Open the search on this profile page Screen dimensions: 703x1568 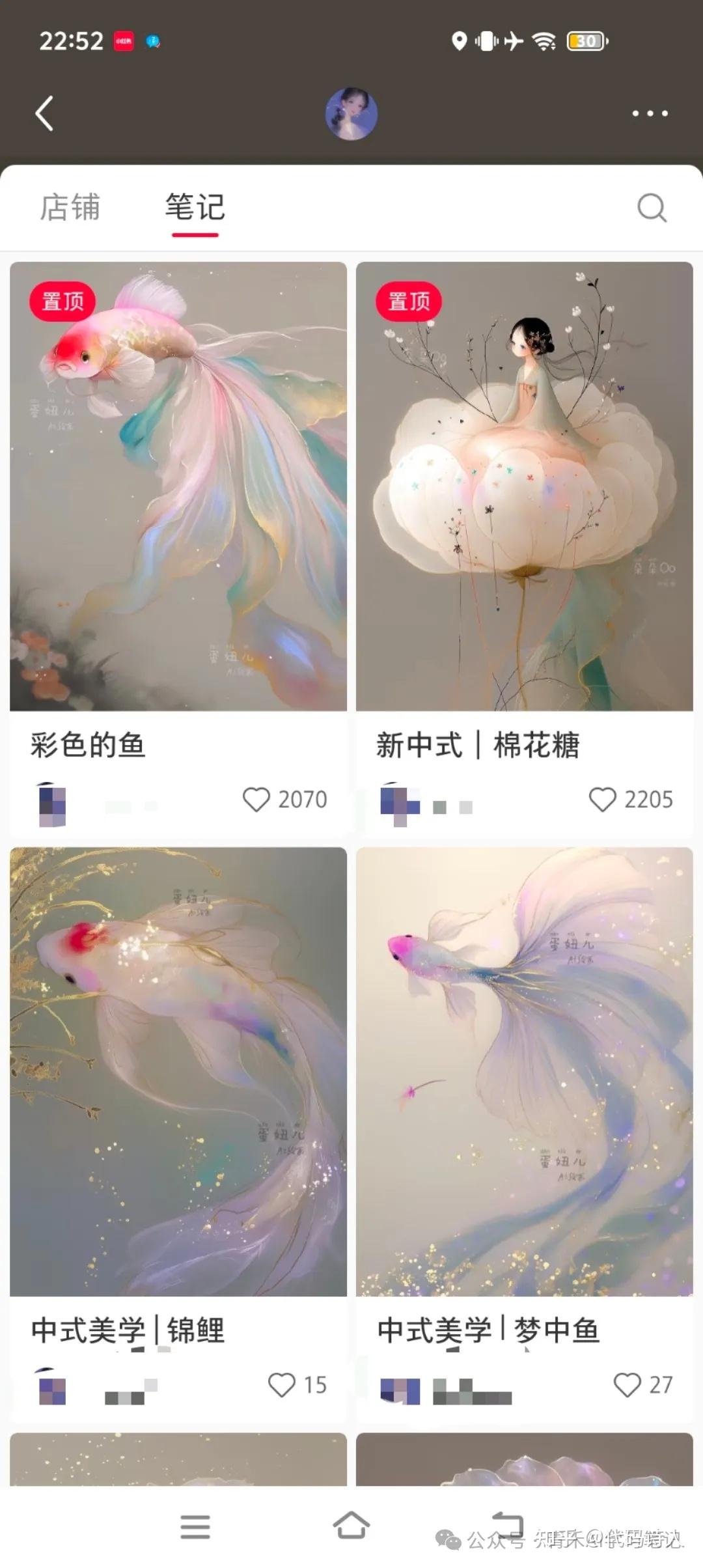(x=653, y=209)
